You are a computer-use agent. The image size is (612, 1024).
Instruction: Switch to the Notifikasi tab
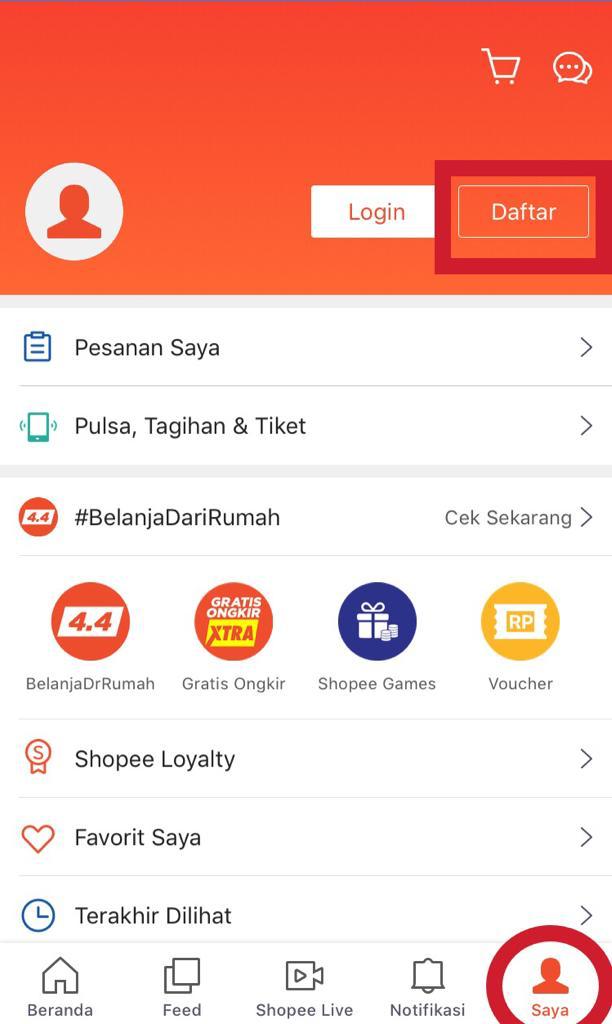point(427,986)
